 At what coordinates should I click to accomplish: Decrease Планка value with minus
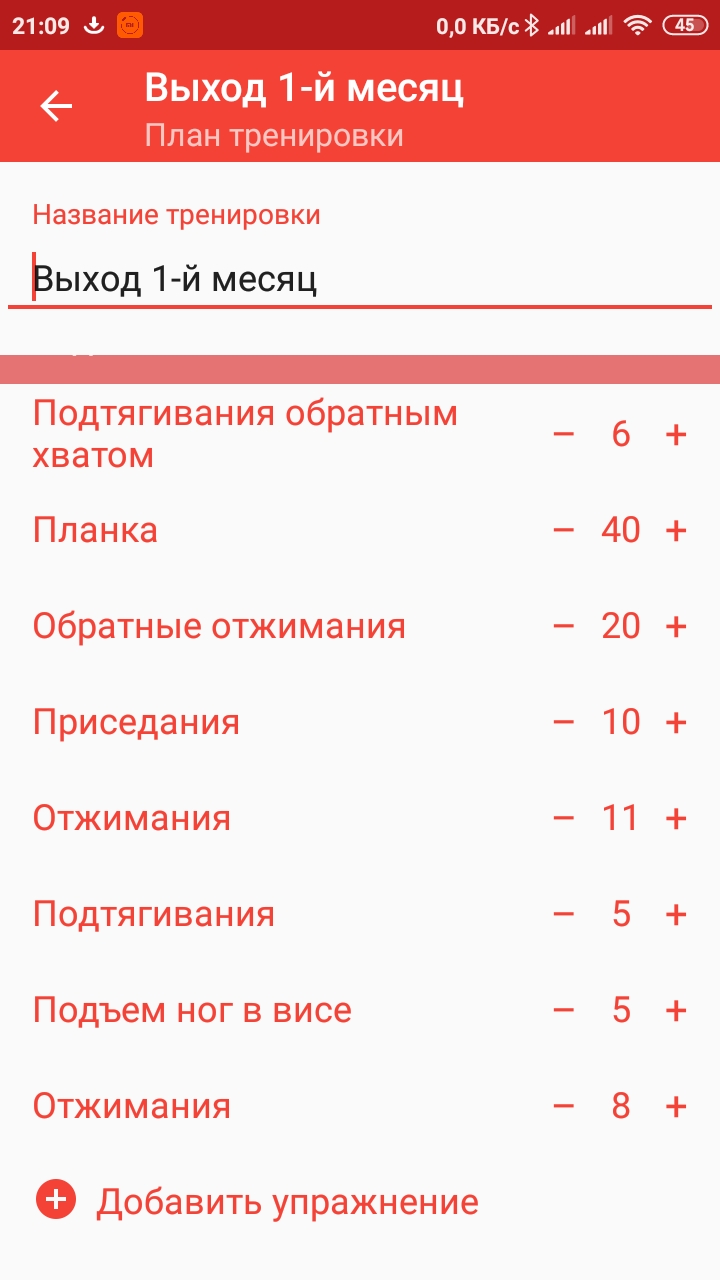click(564, 530)
